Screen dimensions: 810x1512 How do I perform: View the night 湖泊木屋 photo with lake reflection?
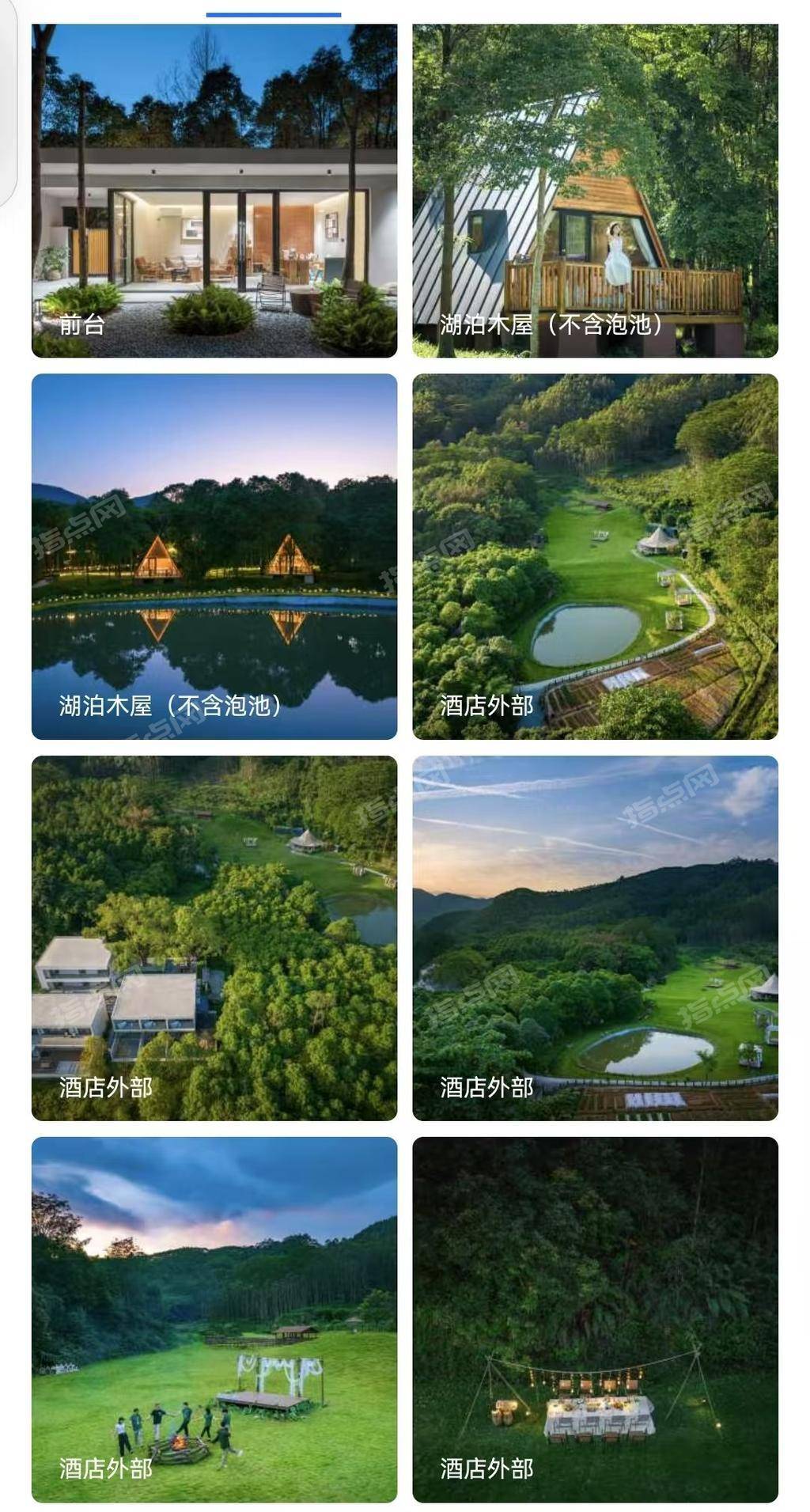[x=214, y=556]
